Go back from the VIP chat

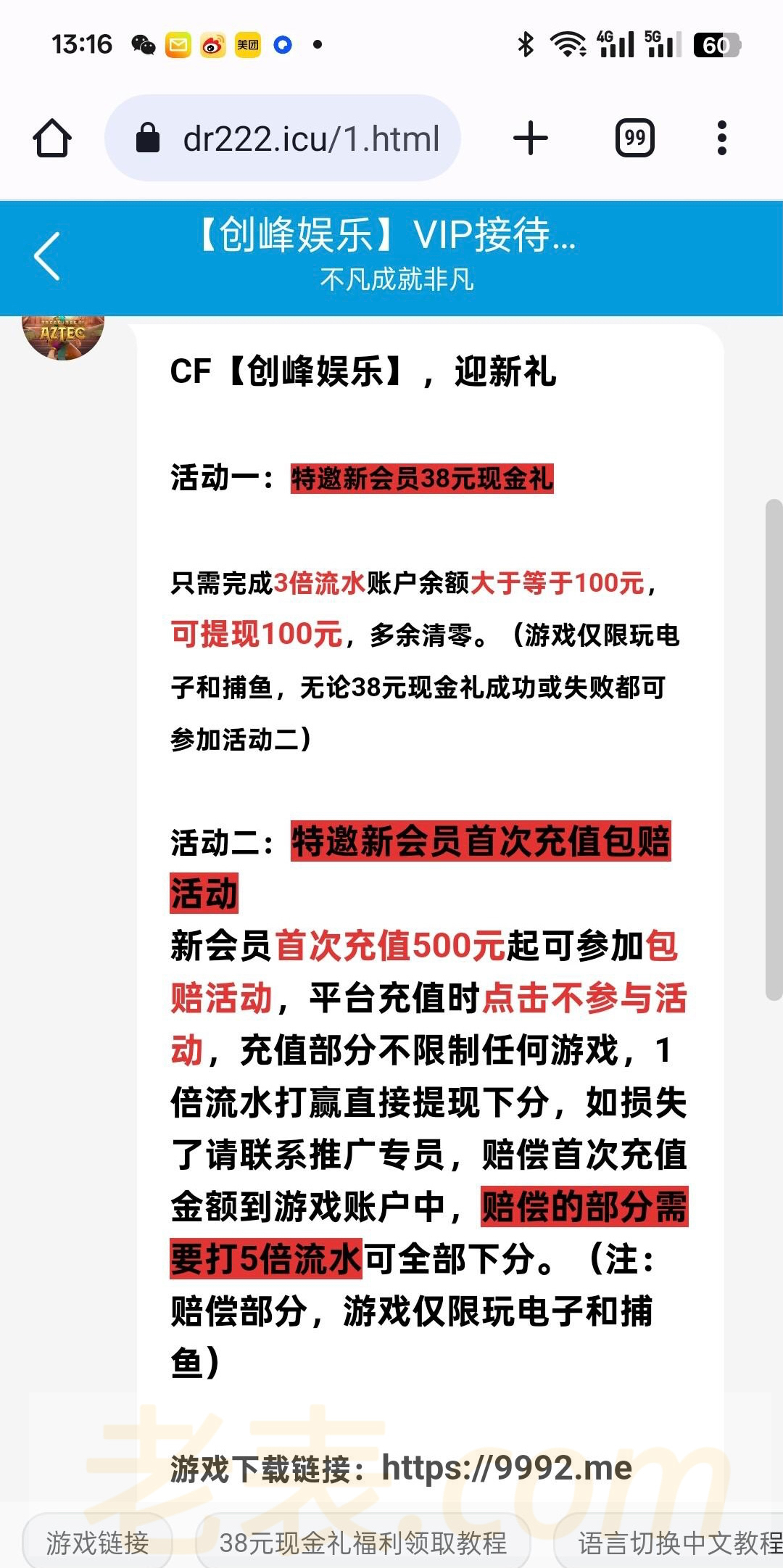pos(47,256)
